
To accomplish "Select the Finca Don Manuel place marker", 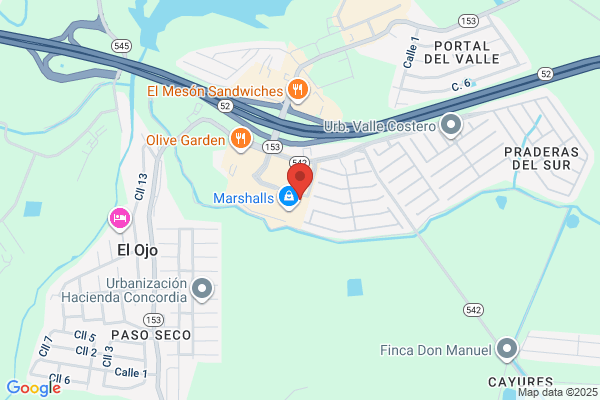I will [507, 349].
